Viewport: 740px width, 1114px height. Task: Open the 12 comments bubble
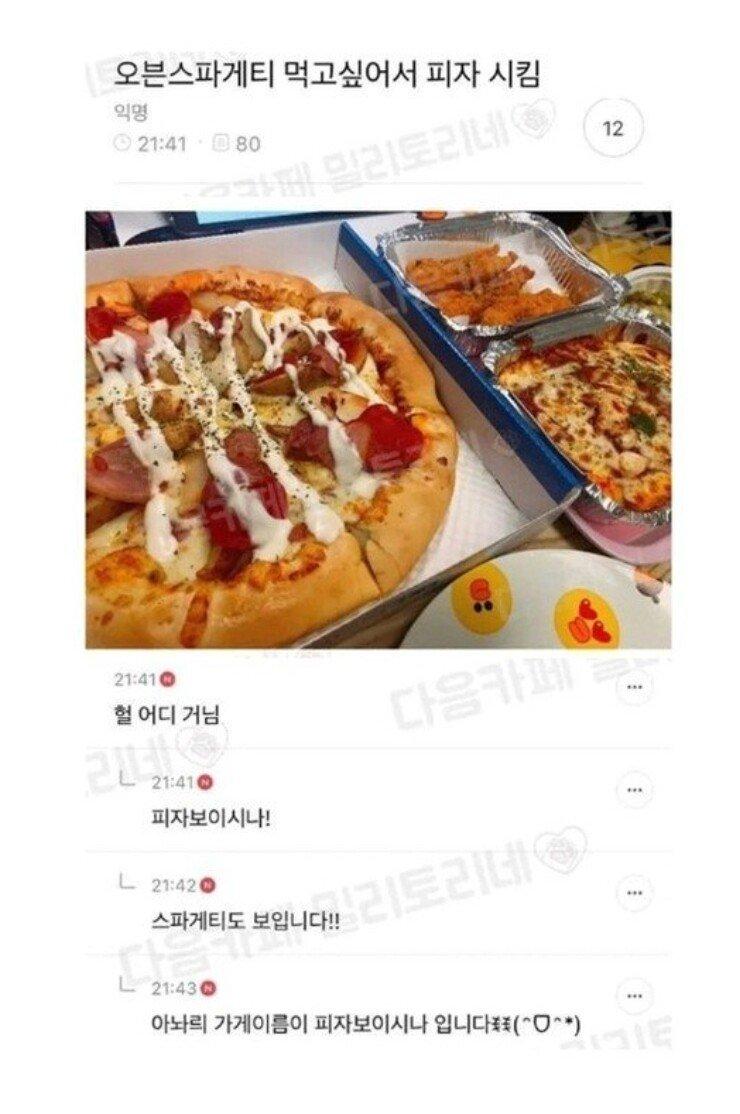[x=613, y=129]
